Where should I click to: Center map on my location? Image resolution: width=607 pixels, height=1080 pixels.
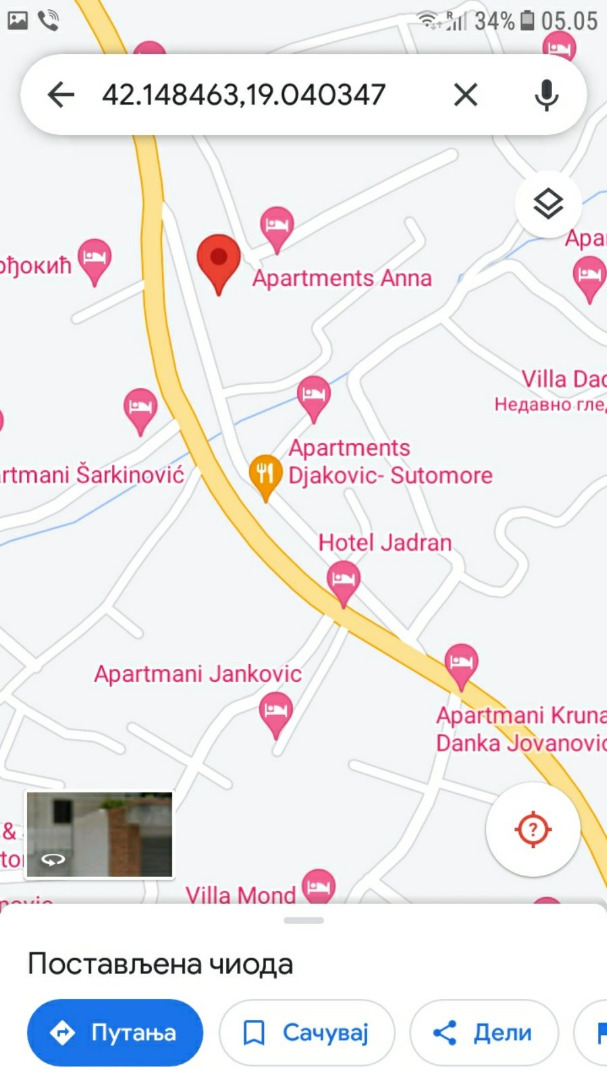533,829
